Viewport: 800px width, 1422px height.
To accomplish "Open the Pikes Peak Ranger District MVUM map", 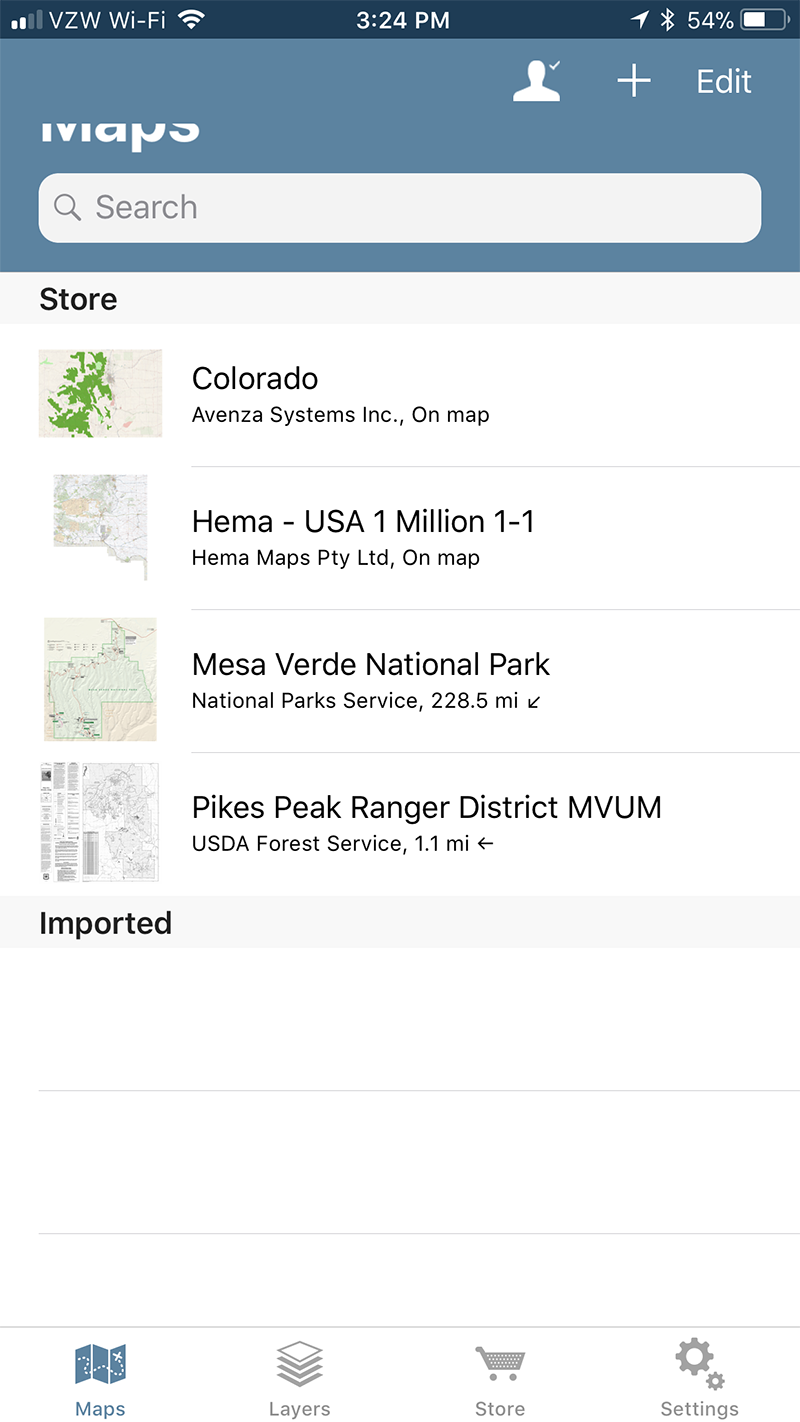I will pos(400,824).
